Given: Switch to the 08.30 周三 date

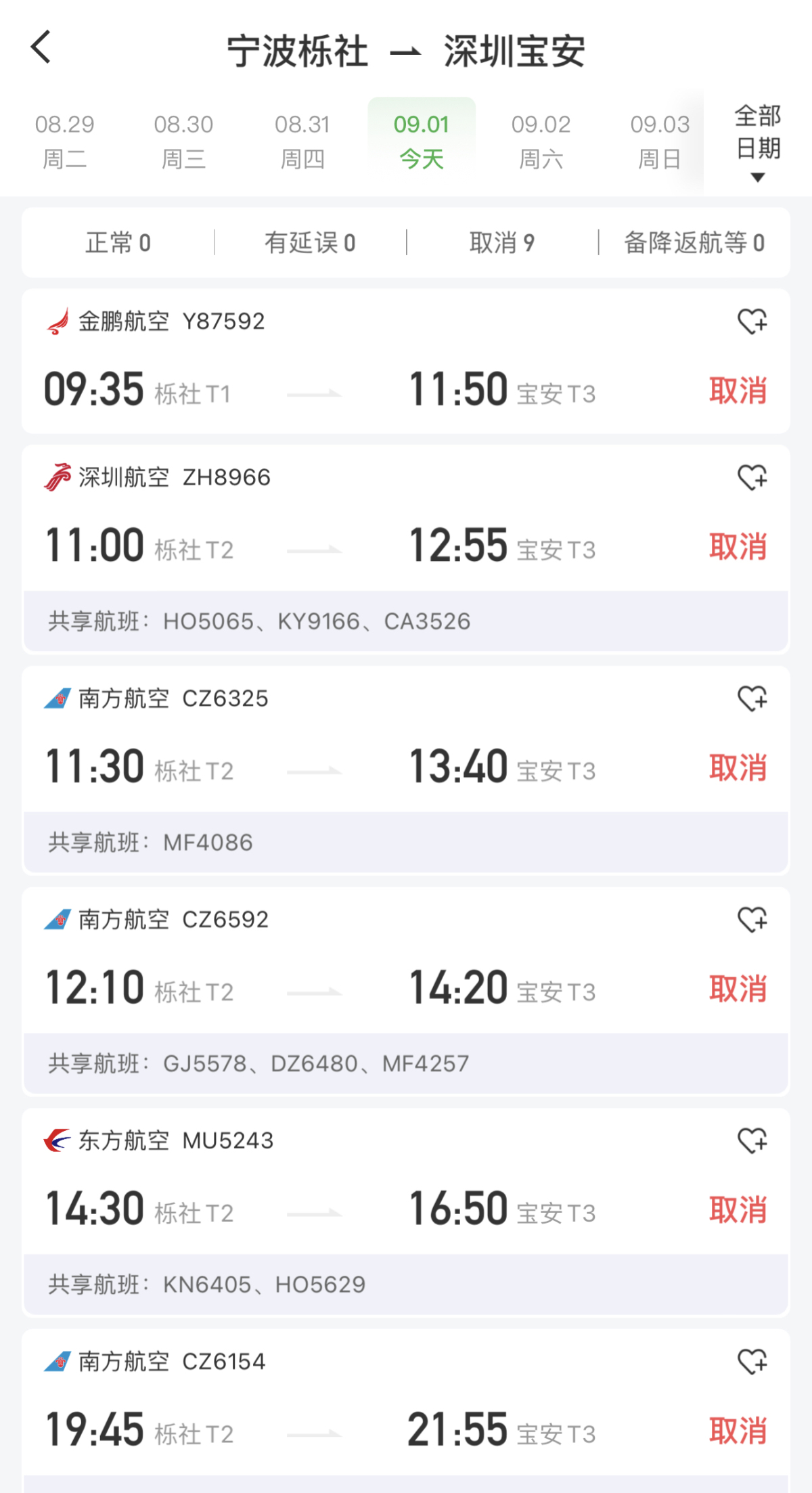Looking at the screenshot, I should point(183,141).
